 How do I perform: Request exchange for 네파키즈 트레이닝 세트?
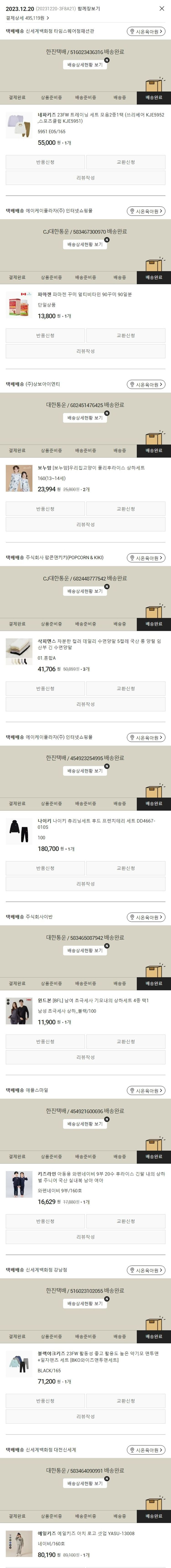point(125,162)
